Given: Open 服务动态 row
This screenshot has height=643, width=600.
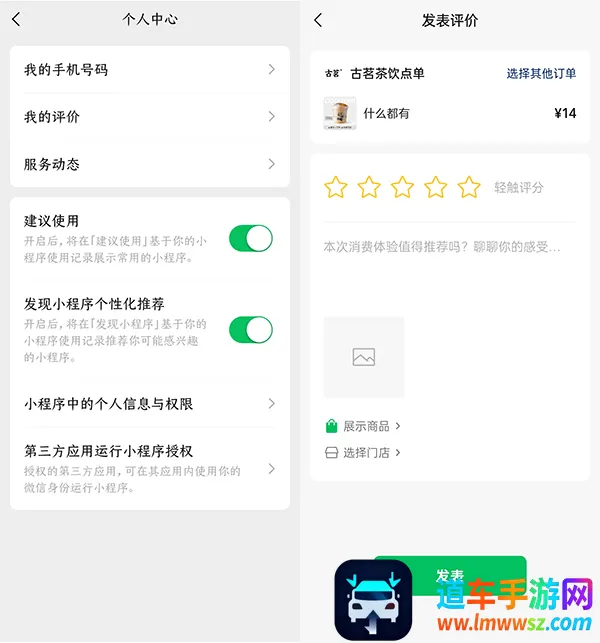Looking at the screenshot, I should click(x=150, y=164).
